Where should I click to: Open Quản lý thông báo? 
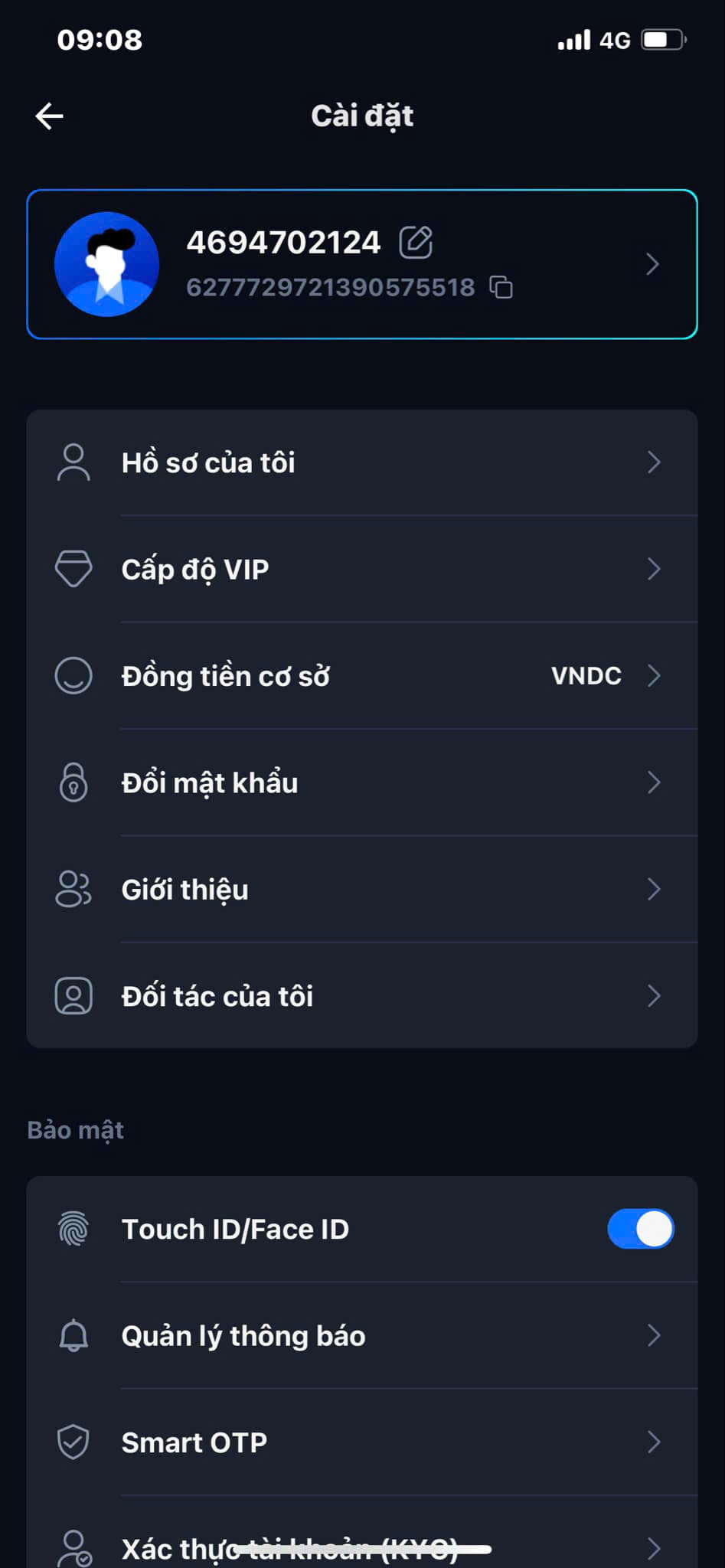[x=361, y=1336]
